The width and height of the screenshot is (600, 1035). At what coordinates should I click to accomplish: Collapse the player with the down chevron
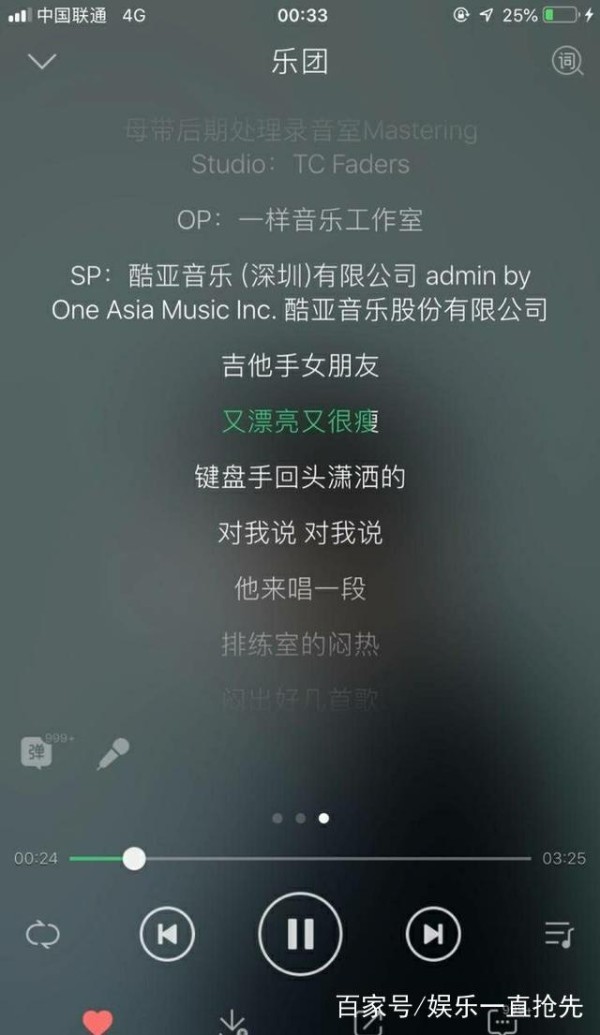point(42,62)
